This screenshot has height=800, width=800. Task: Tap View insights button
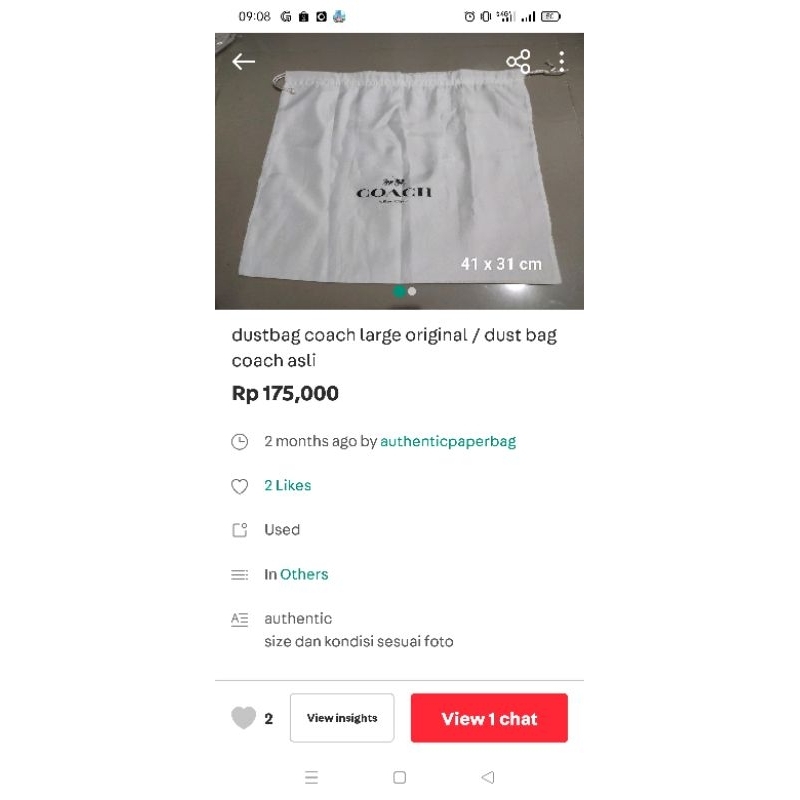342,718
